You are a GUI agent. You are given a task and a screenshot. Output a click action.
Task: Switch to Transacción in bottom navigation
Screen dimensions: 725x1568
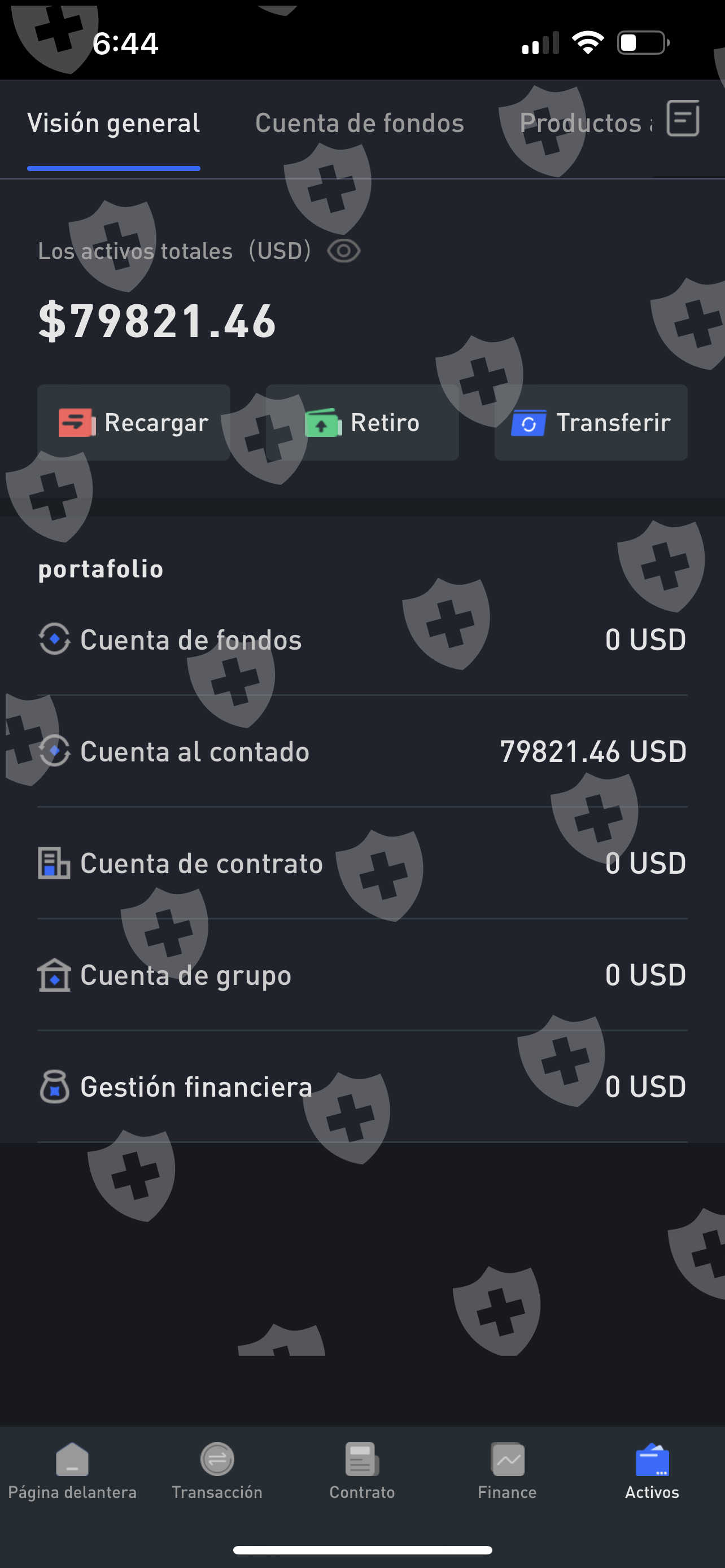click(x=217, y=1469)
